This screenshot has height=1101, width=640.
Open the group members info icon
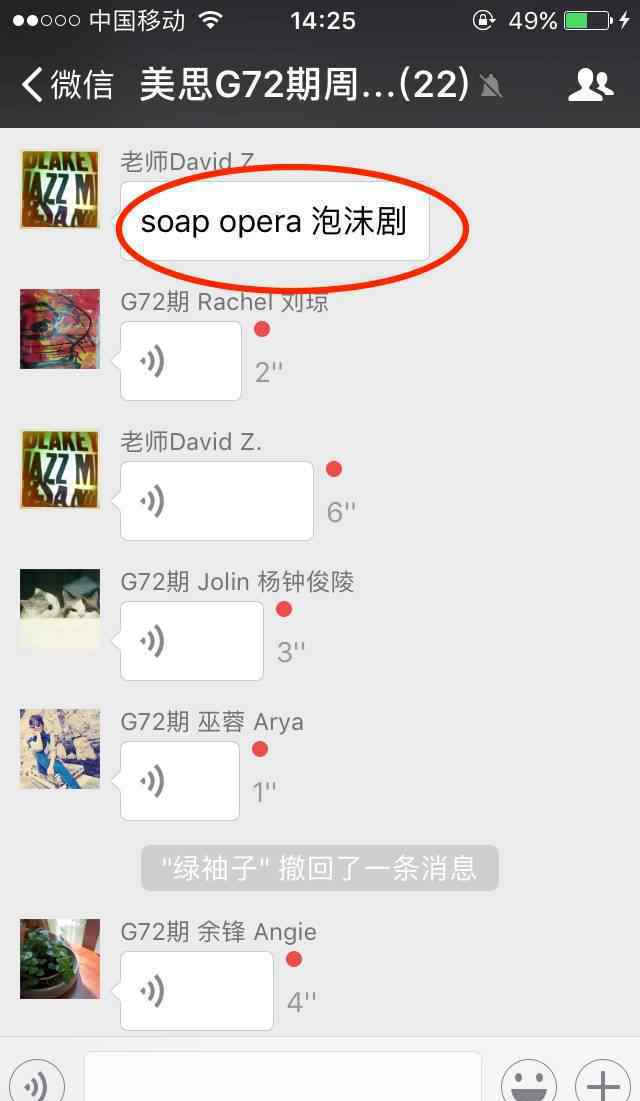590,85
